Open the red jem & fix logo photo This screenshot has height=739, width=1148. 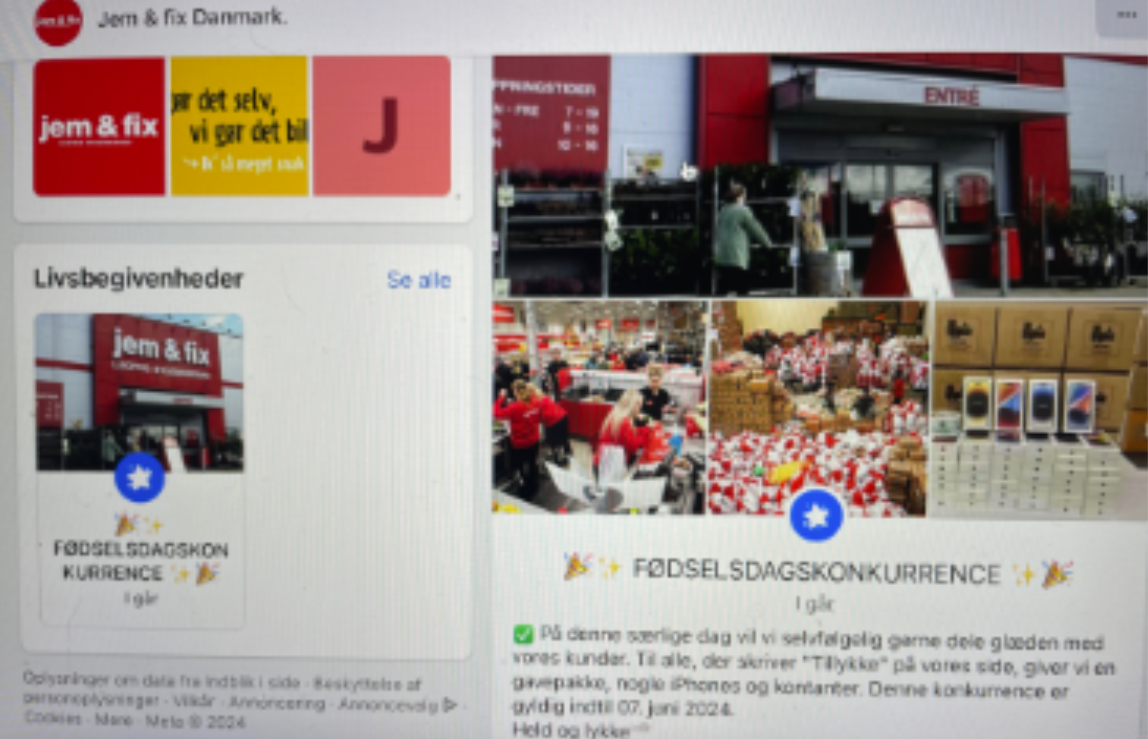99,126
